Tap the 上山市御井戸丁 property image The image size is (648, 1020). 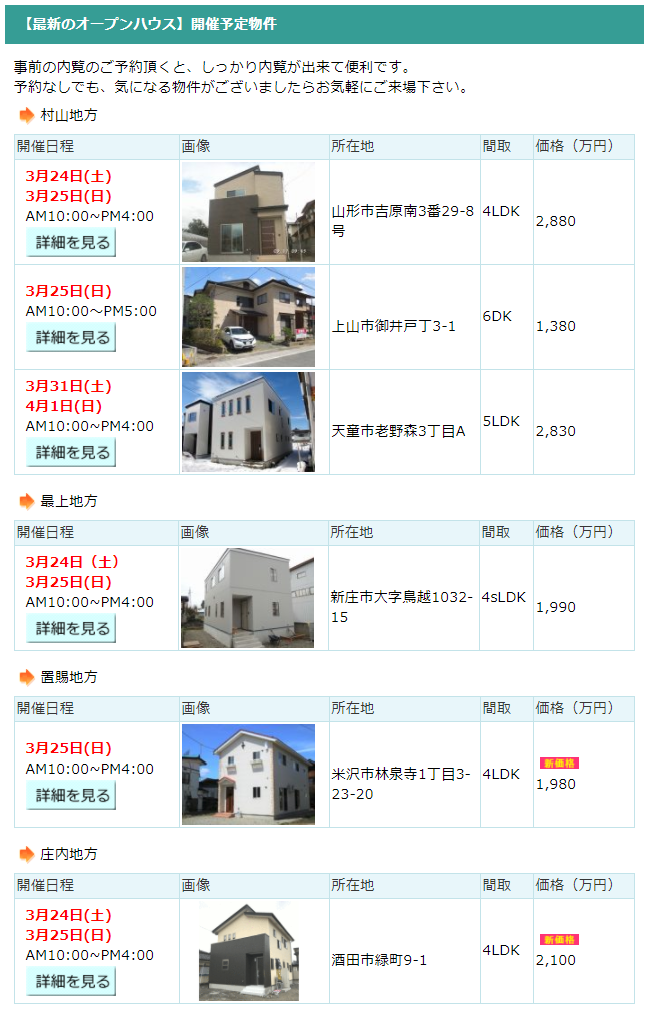248,317
